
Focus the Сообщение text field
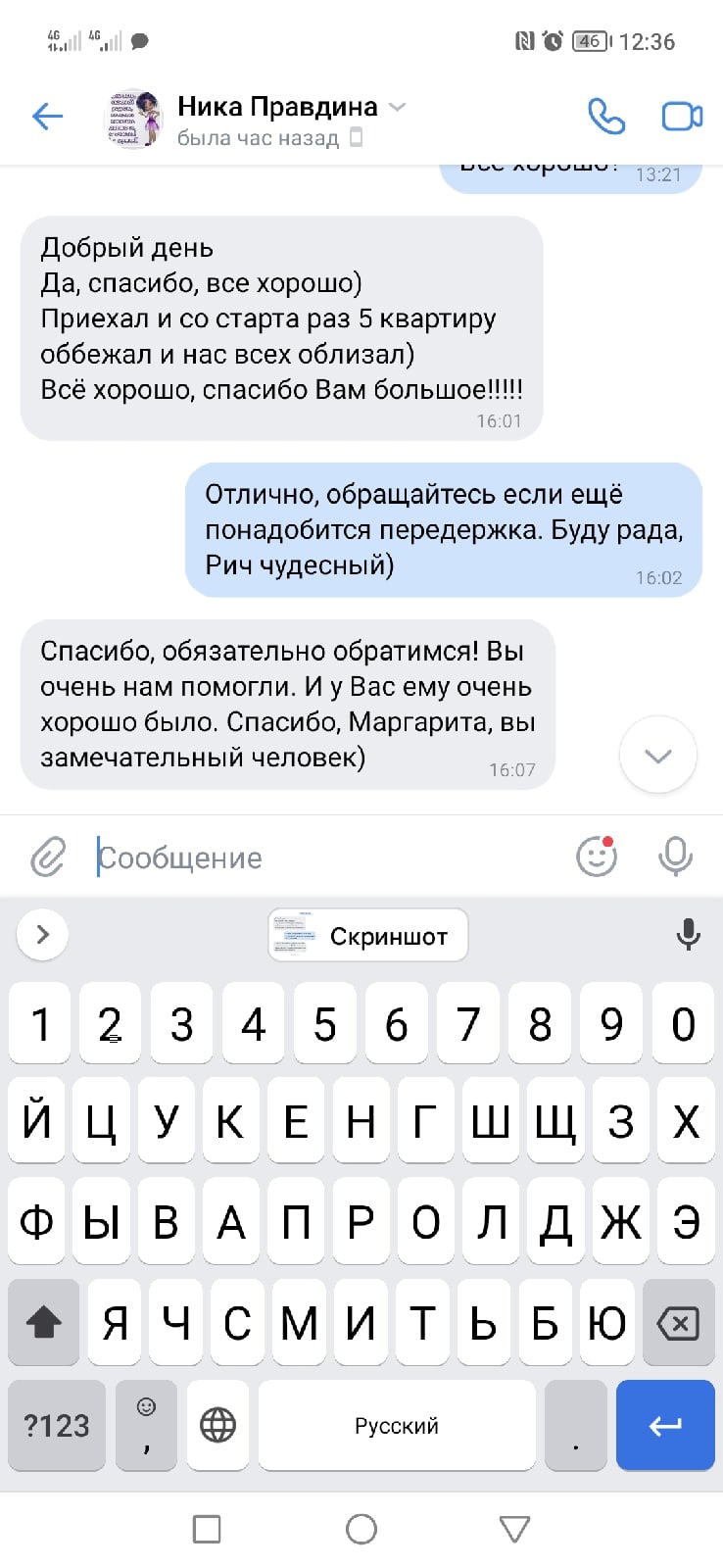[x=328, y=857]
